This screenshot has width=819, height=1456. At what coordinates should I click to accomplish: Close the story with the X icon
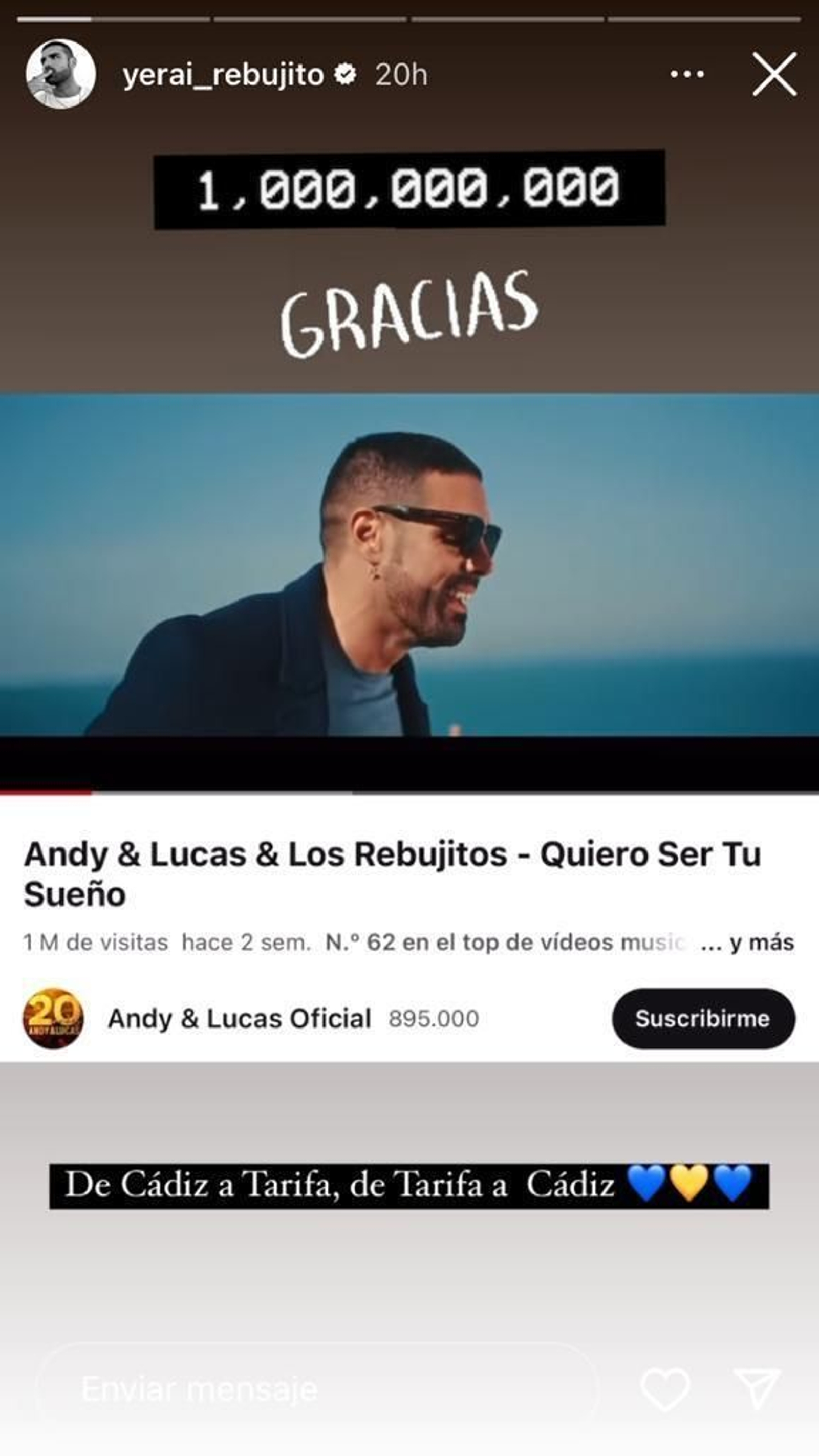click(x=774, y=75)
